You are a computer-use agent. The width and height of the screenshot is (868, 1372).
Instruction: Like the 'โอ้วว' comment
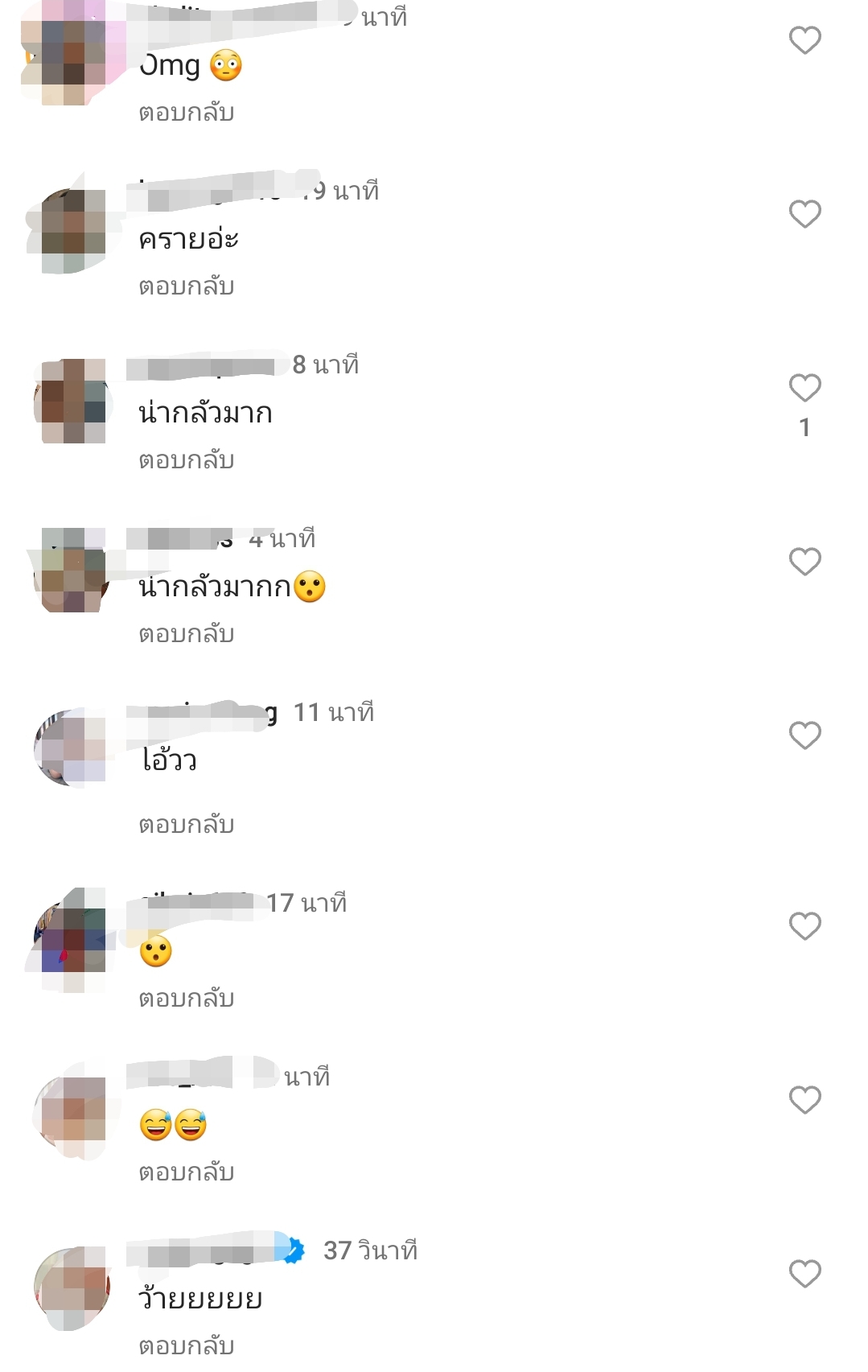[804, 735]
